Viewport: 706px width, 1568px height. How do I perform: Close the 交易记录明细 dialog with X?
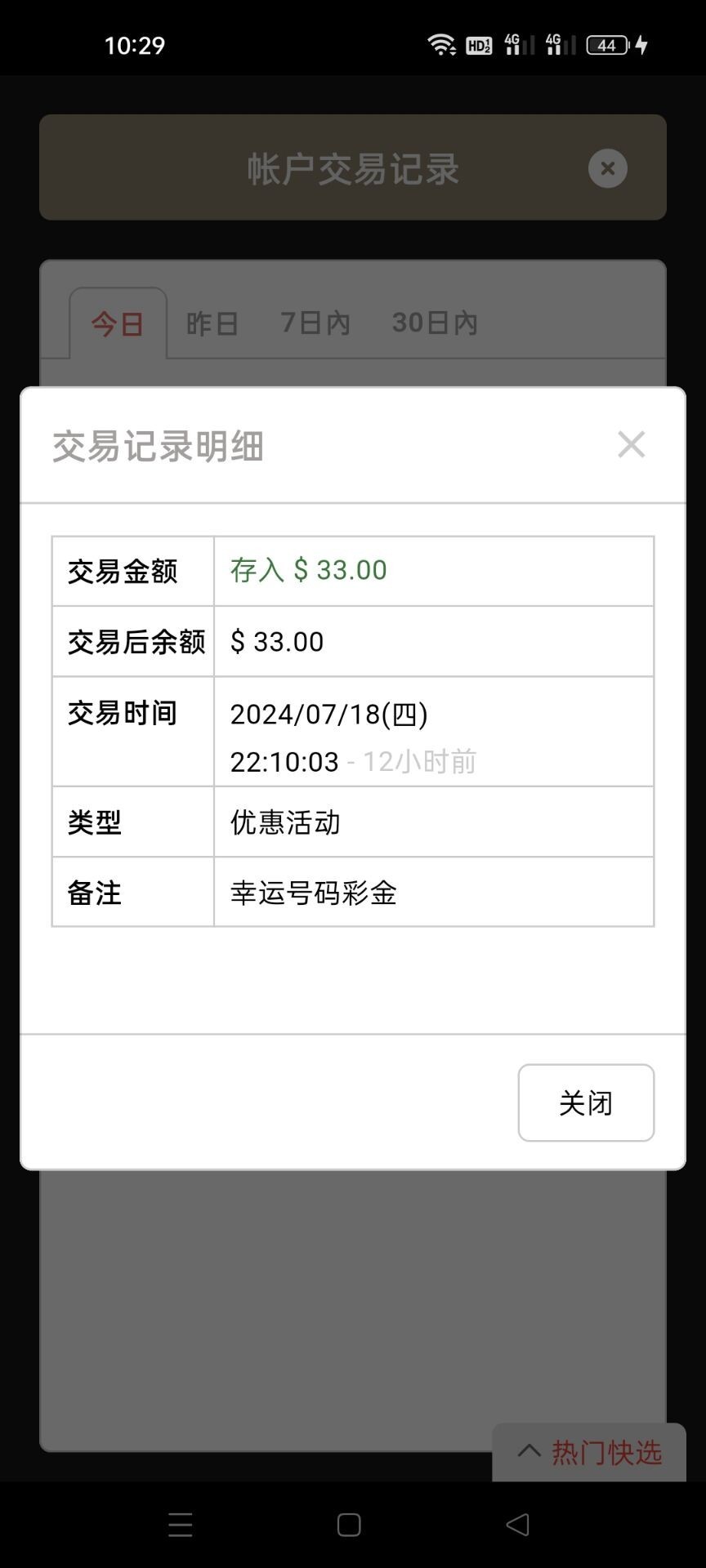[631, 445]
